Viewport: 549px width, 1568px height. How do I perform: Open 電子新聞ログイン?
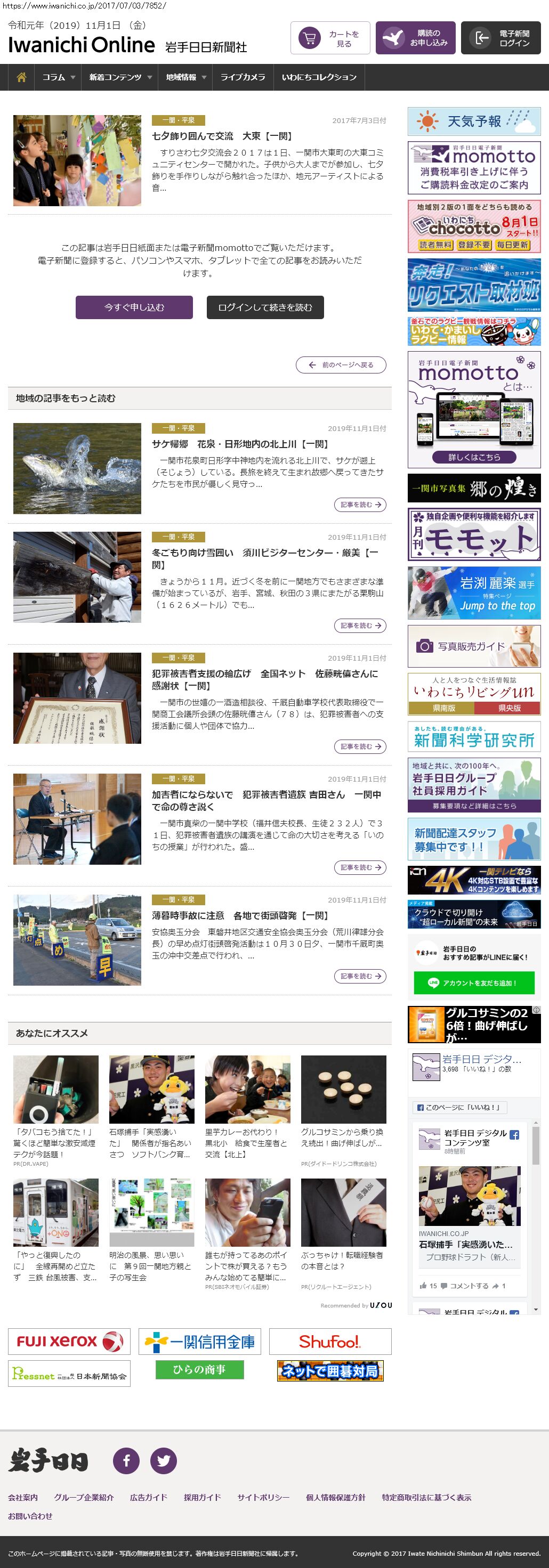pyautogui.click(x=500, y=38)
